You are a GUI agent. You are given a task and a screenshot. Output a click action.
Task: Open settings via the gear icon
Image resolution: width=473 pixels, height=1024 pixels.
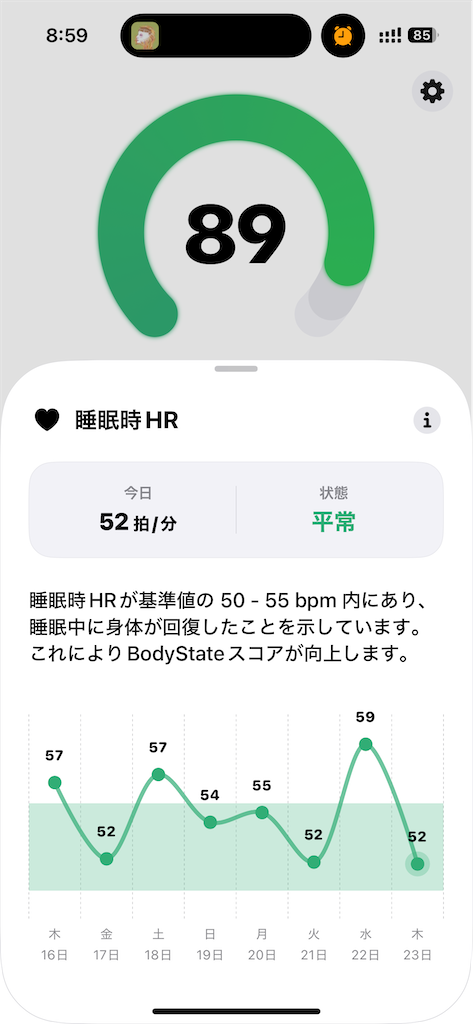[432, 91]
